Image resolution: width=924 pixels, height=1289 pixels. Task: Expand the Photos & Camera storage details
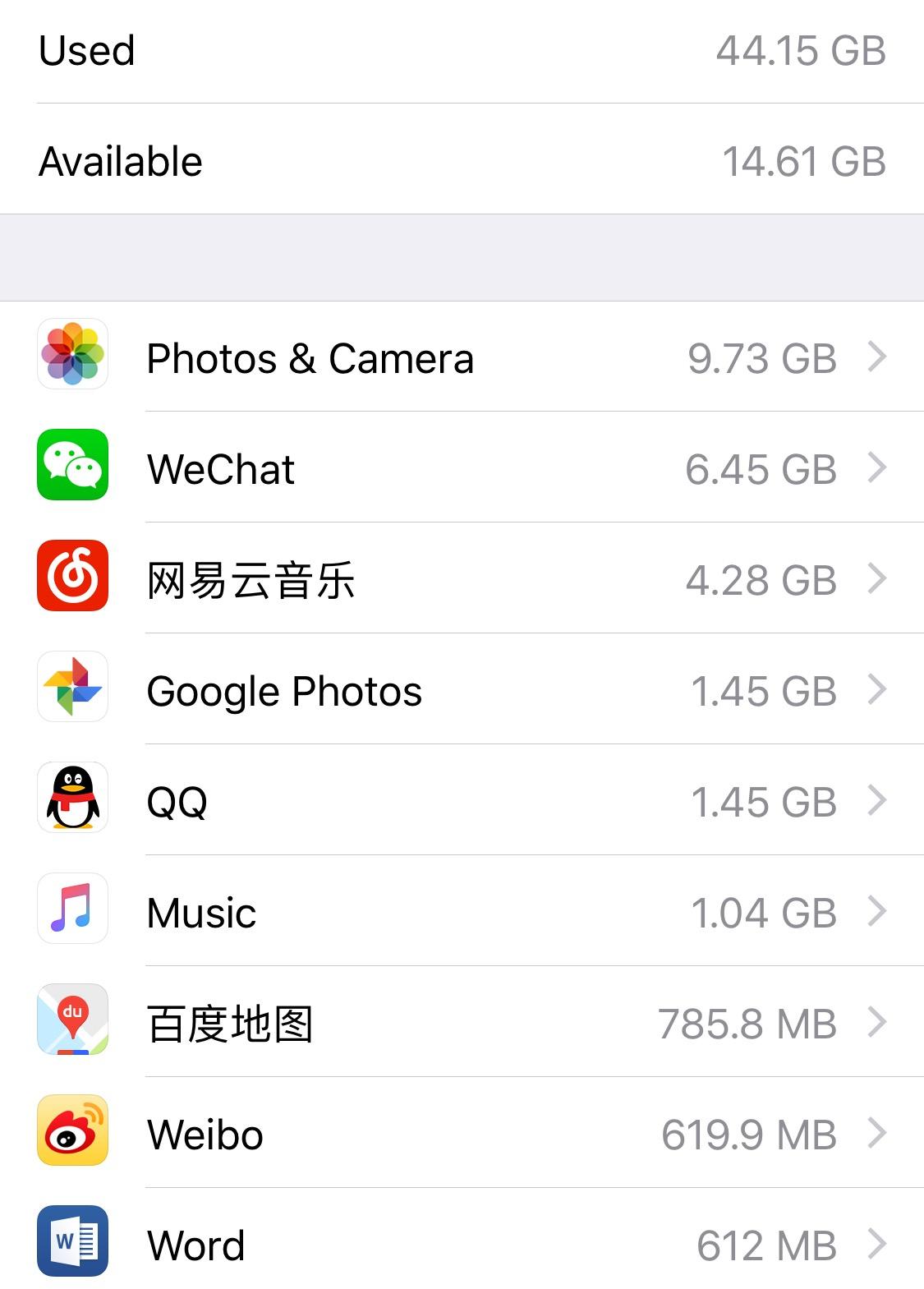coord(880,357)
